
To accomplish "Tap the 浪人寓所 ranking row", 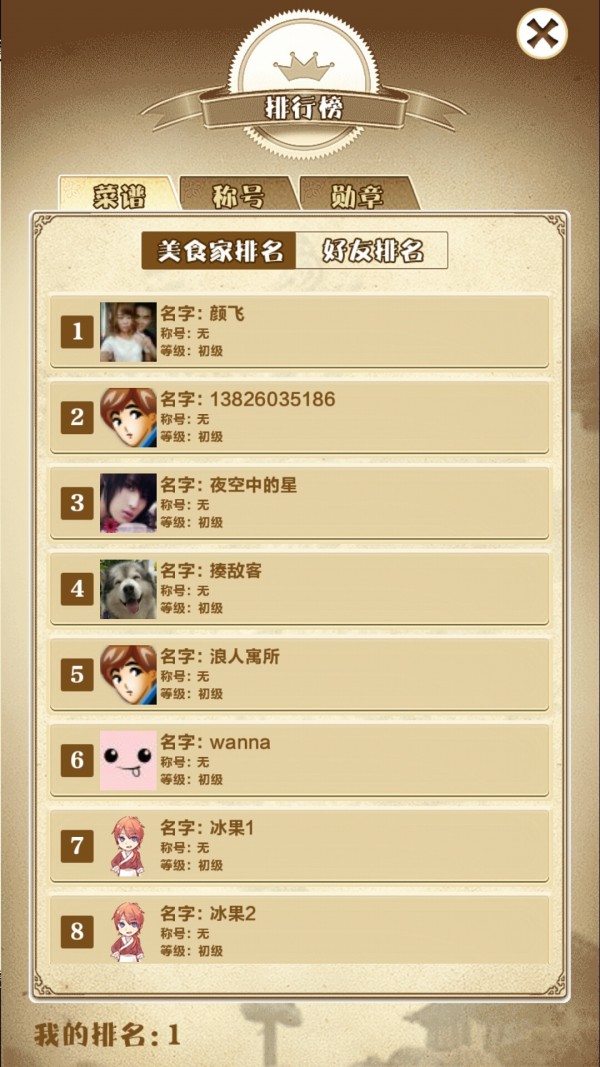I will pos(300,674).
